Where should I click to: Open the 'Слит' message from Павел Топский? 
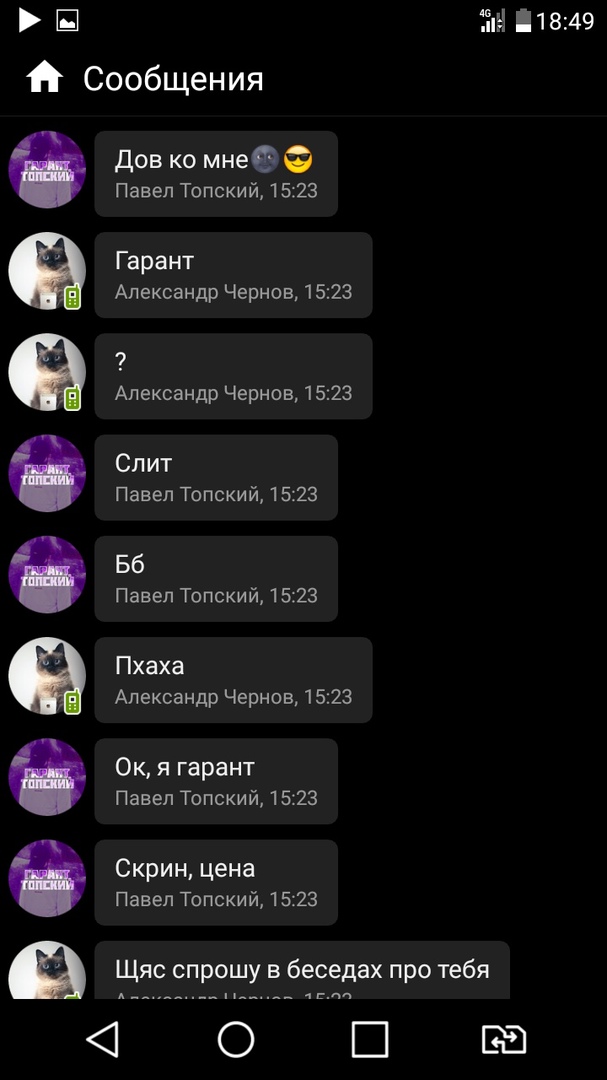pyautogui.click(x=216, y=477)
